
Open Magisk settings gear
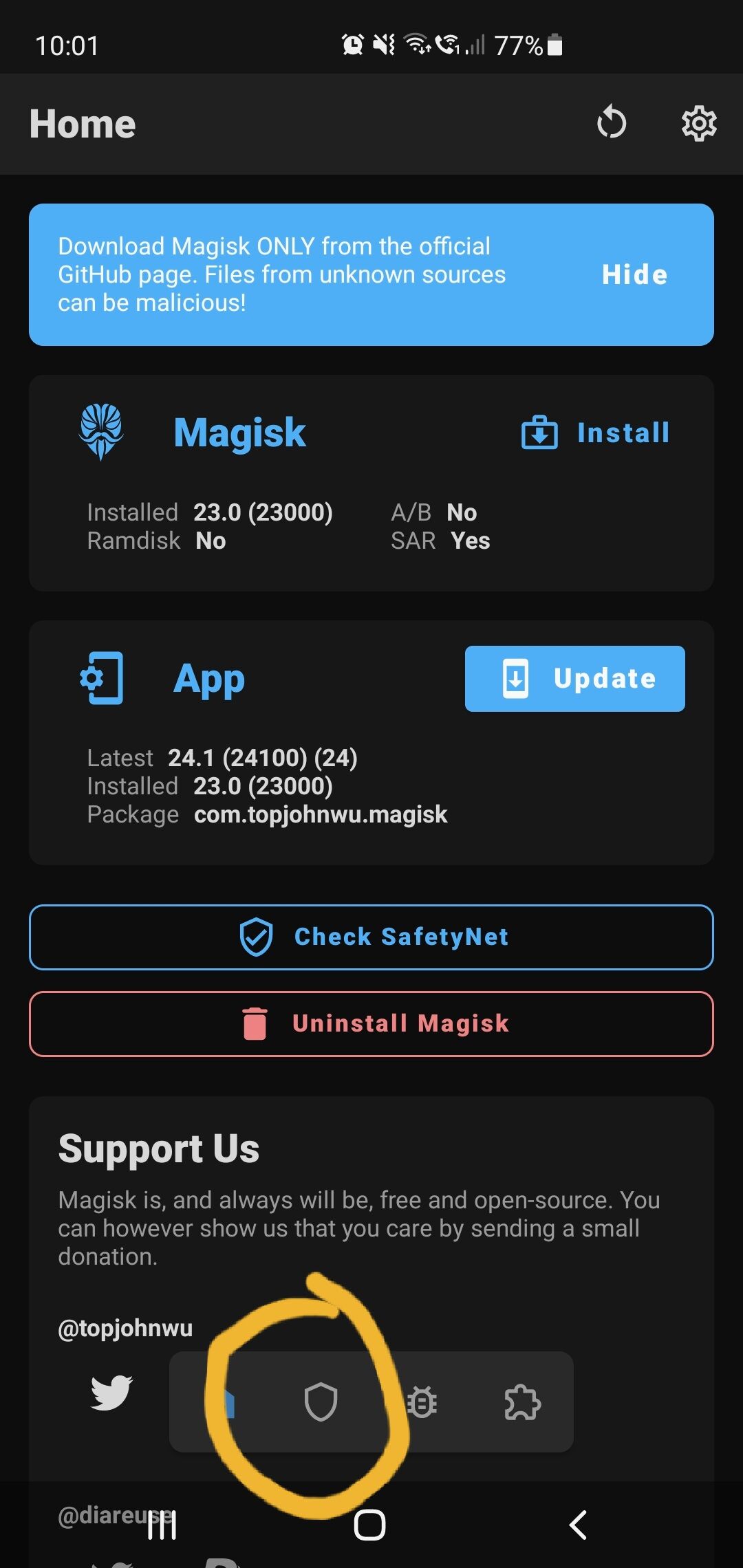pos(699,124)
